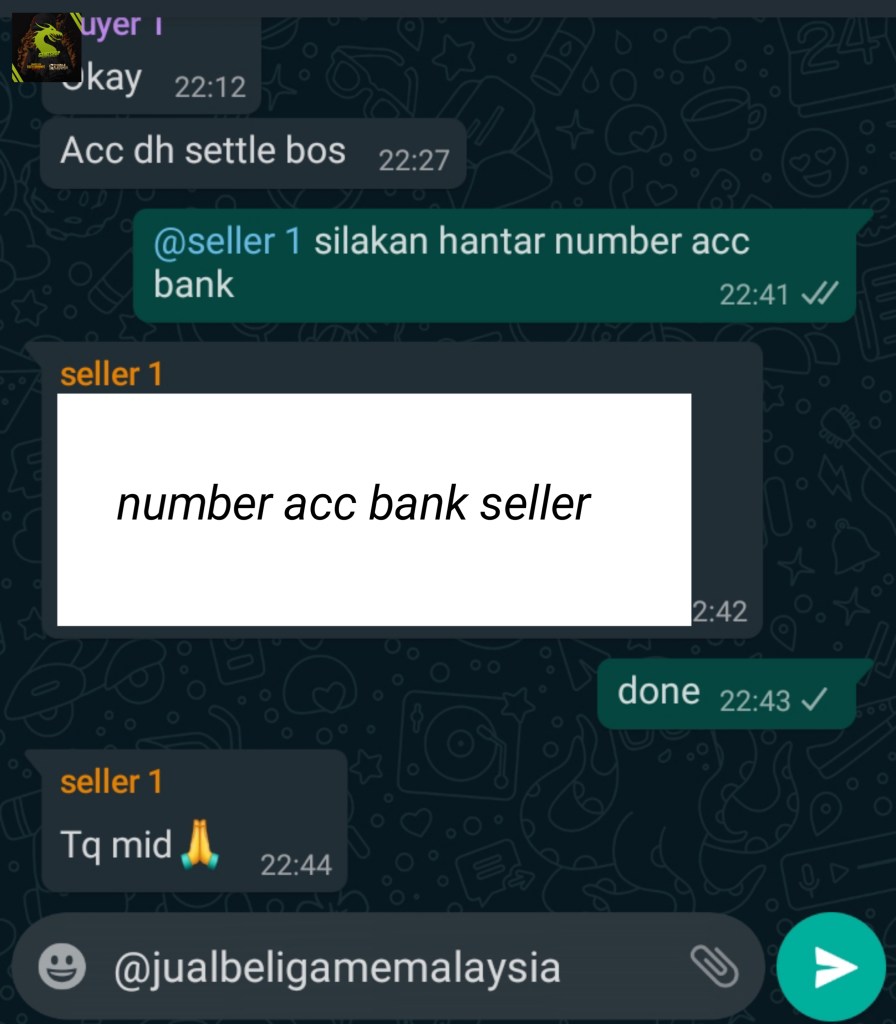Attach a file with the paperclip

[x=714, y=967]
